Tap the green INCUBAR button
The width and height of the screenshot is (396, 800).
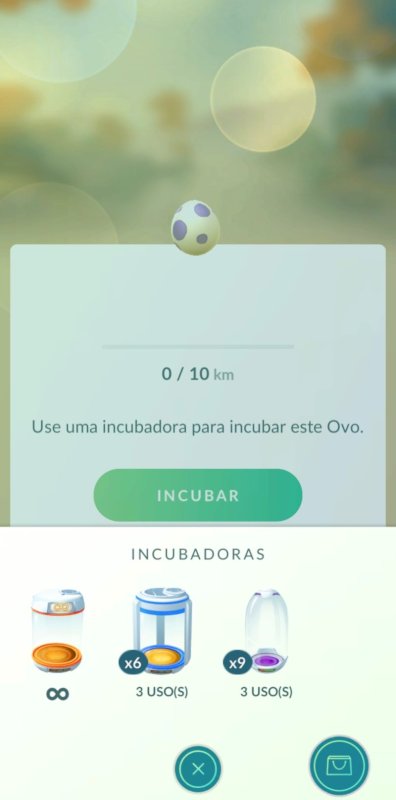click(x=197, y=495)
